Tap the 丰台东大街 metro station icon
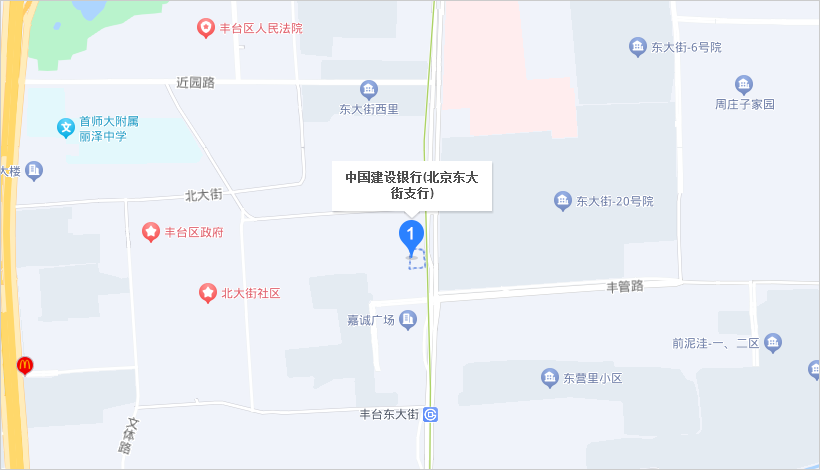The height and width of the screenshot is (470, 820). click(431, 414)
